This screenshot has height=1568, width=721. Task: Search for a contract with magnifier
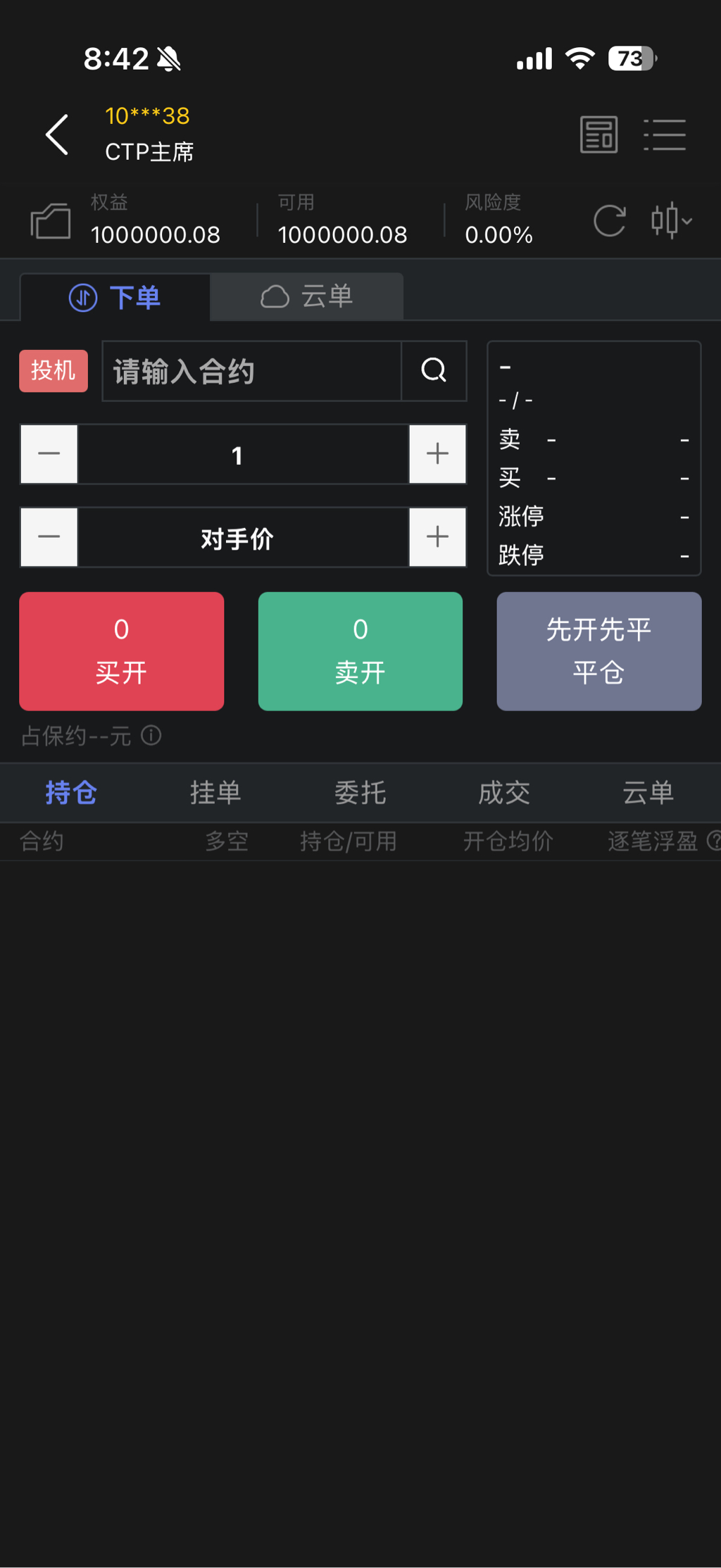pyautogui.click(x=434, y=370)
